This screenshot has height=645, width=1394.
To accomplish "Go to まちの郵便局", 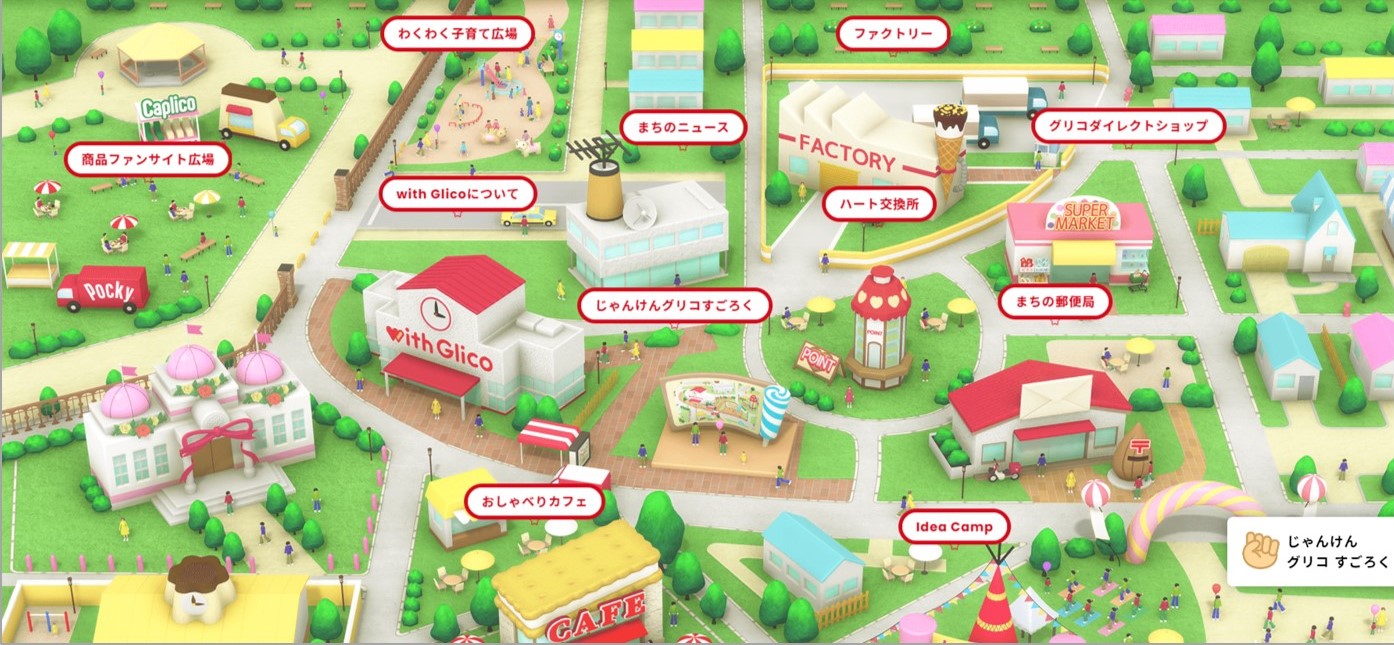I will pos(1054,301).
